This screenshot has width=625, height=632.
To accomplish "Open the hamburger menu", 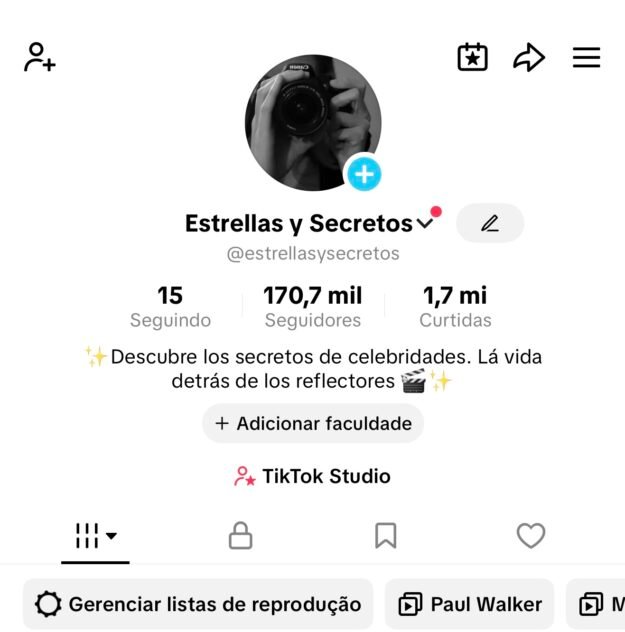I will click(x=586, y=57).
